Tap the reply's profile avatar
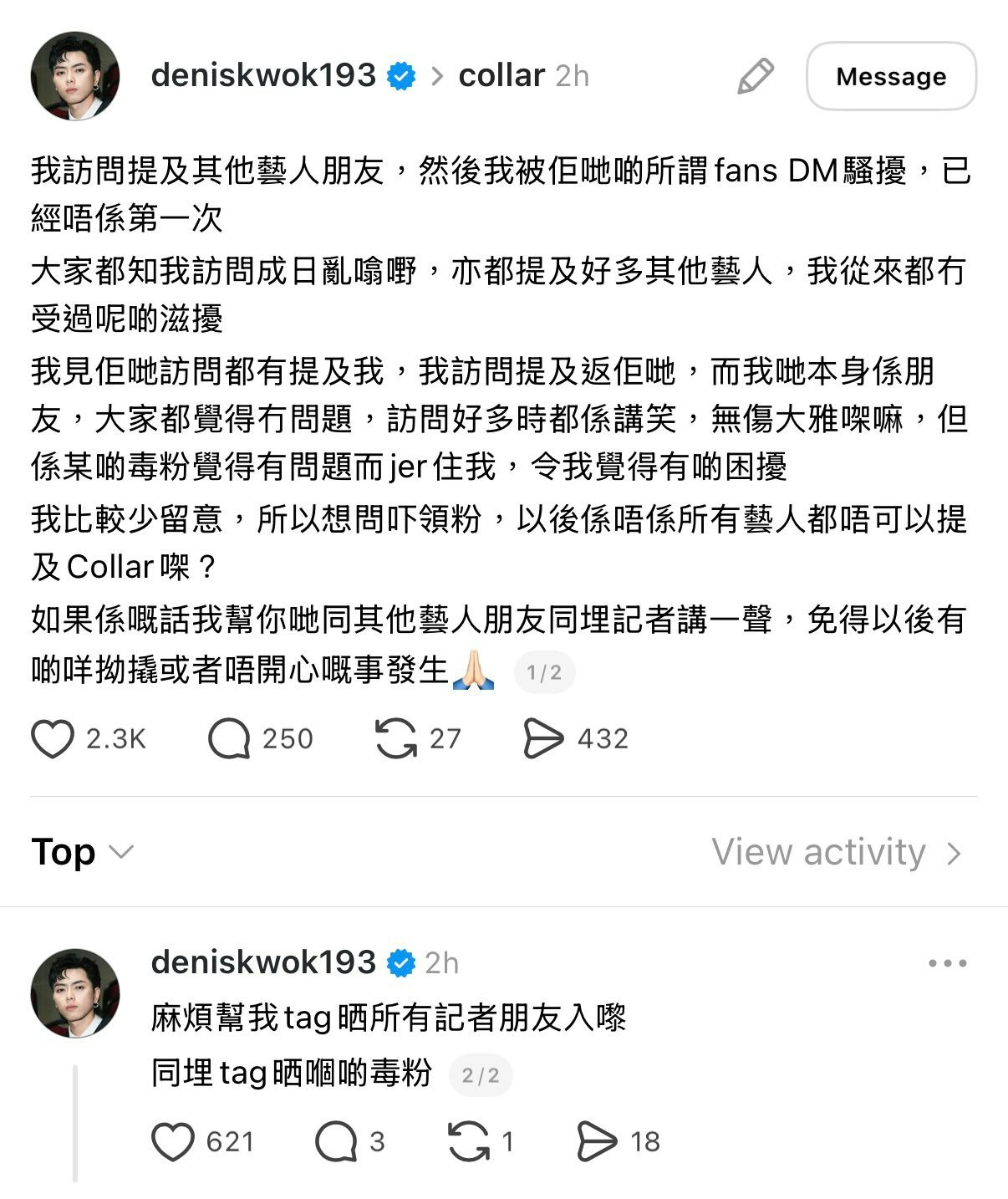The image size is (1008, 1199). click(75, 992)
